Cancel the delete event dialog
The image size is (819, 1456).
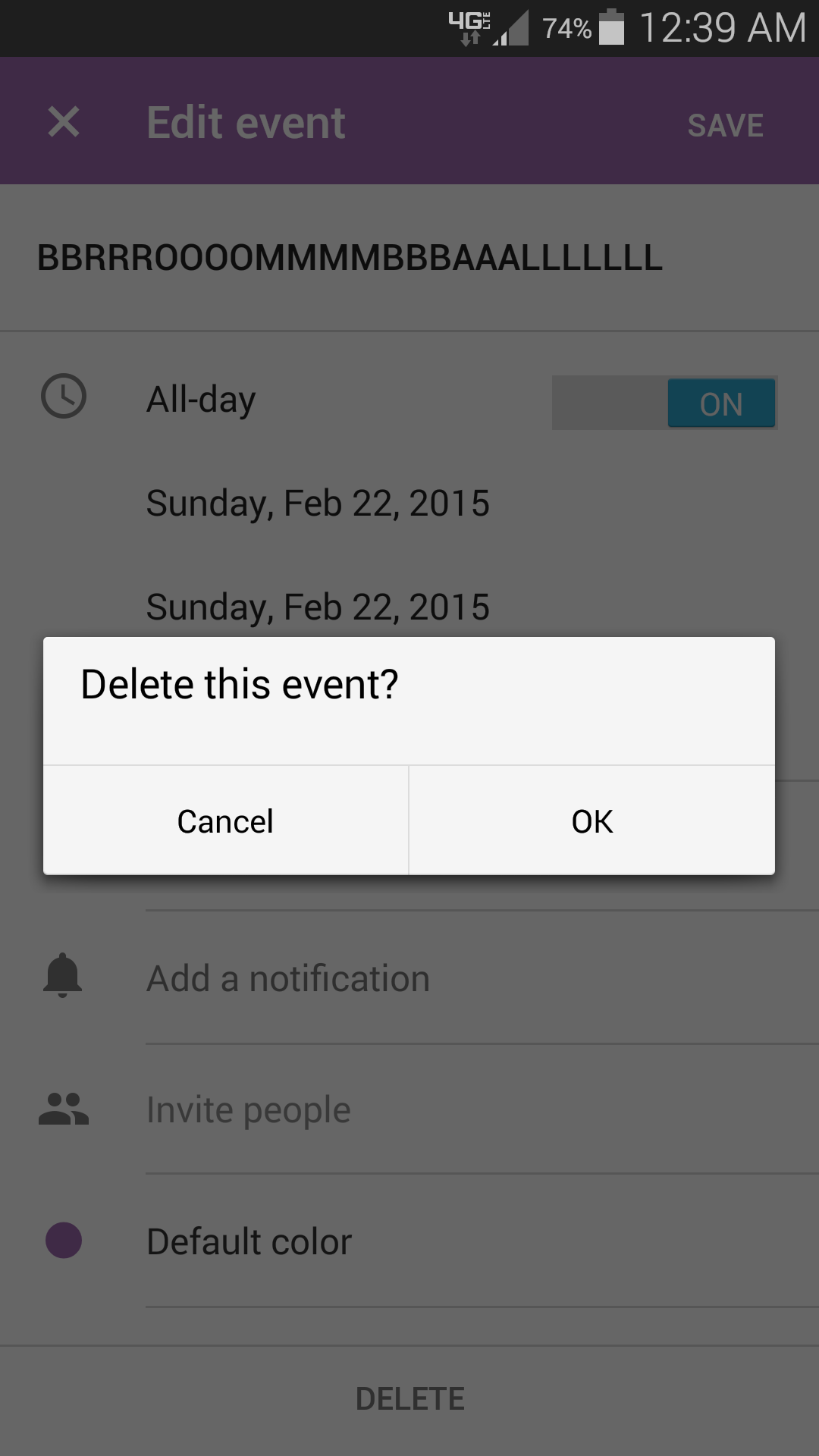click(x=224, y=821)
